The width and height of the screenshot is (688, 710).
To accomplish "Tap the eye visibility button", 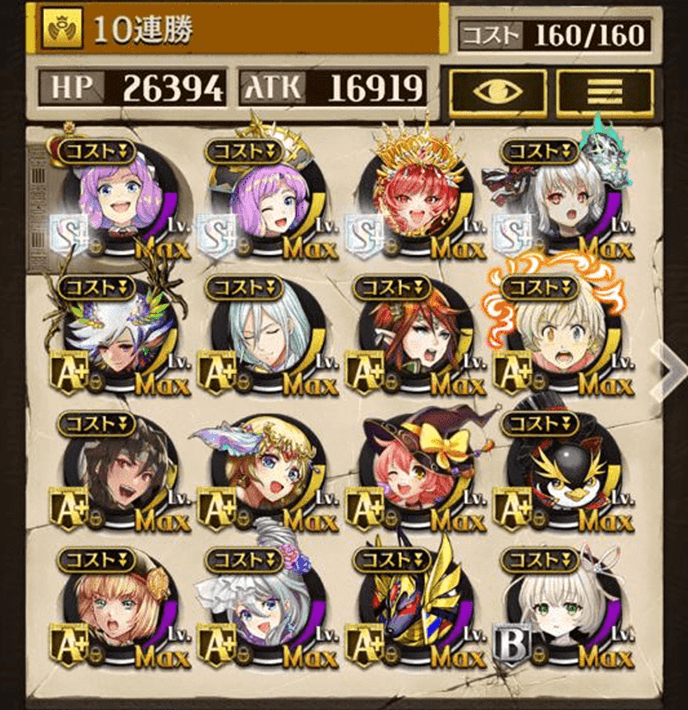I will click(495, 91).
